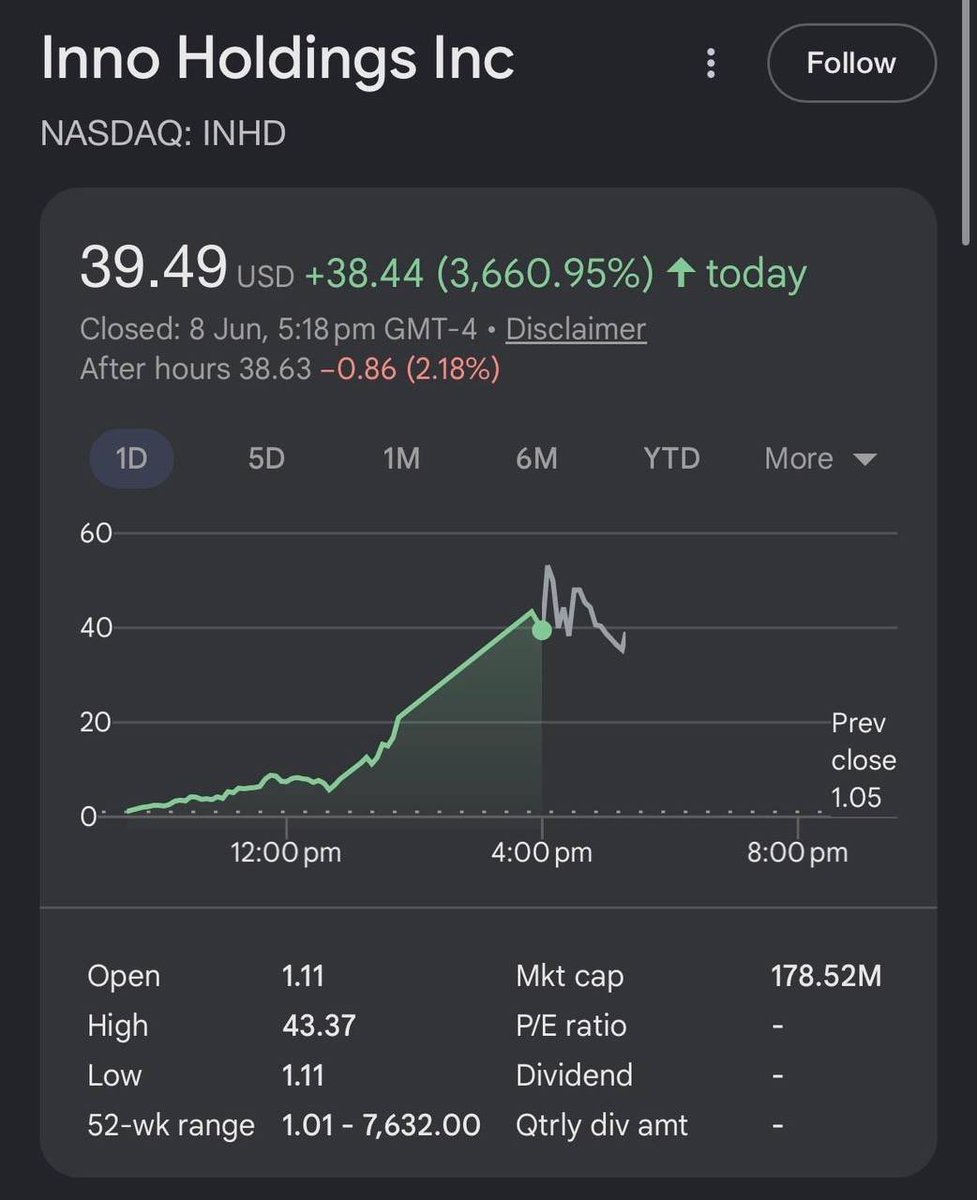The height and width of the screenshot is (1200, 977).
Task: Switch chart to 1M view
Action: pyautogui.click(x=401, y=458)
